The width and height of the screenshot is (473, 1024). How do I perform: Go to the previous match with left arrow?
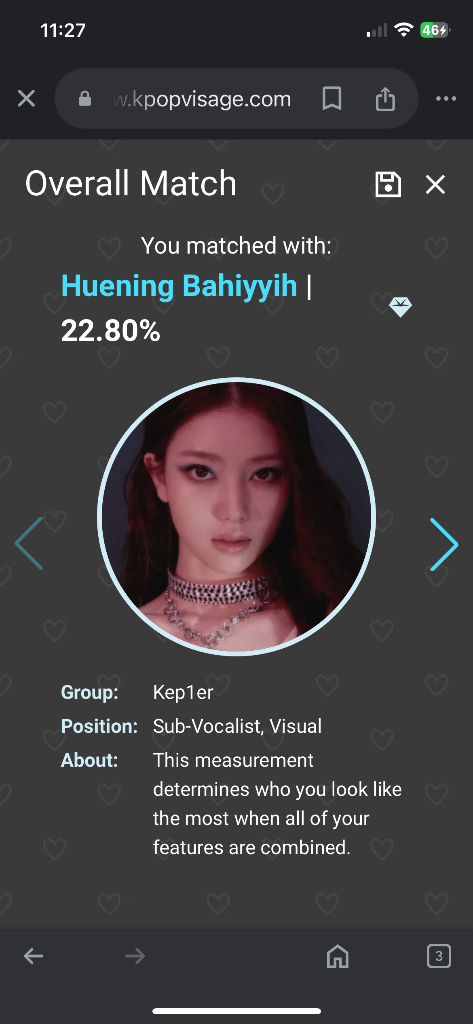coord(29,543)
